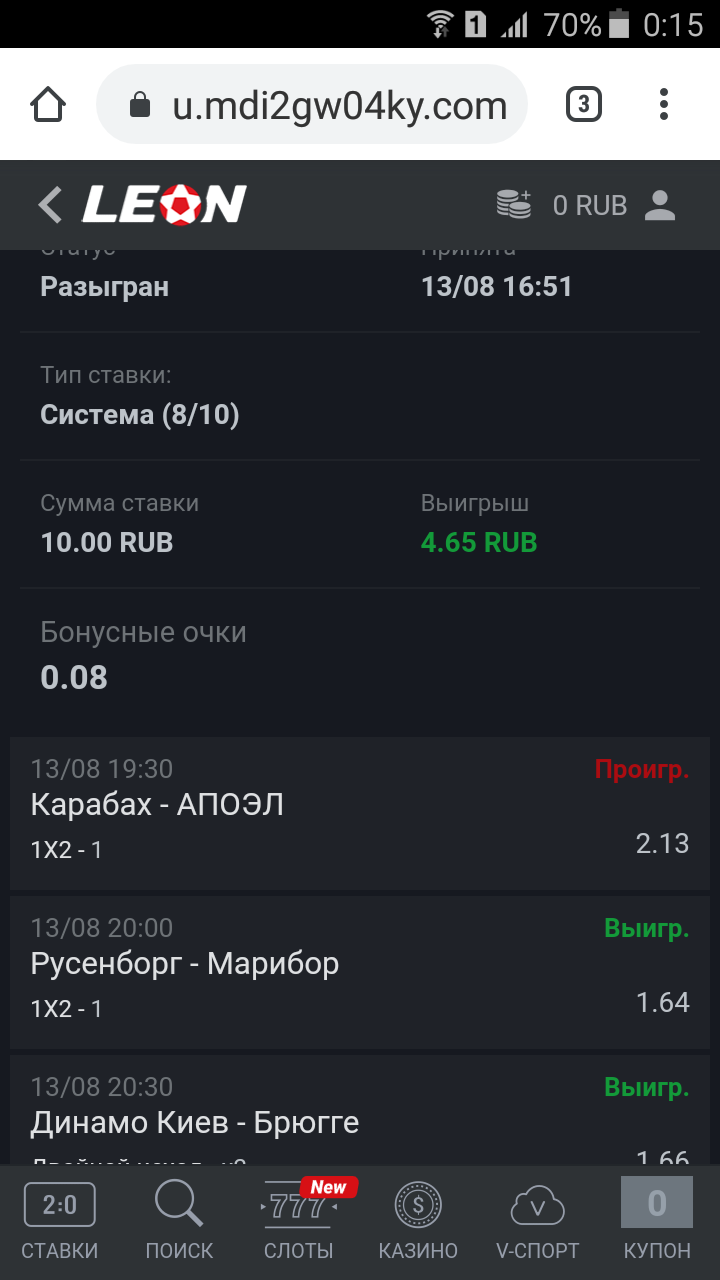Tap the browser home button
The width and height of the screenshot is (720, 1280).
pos(48,104)
